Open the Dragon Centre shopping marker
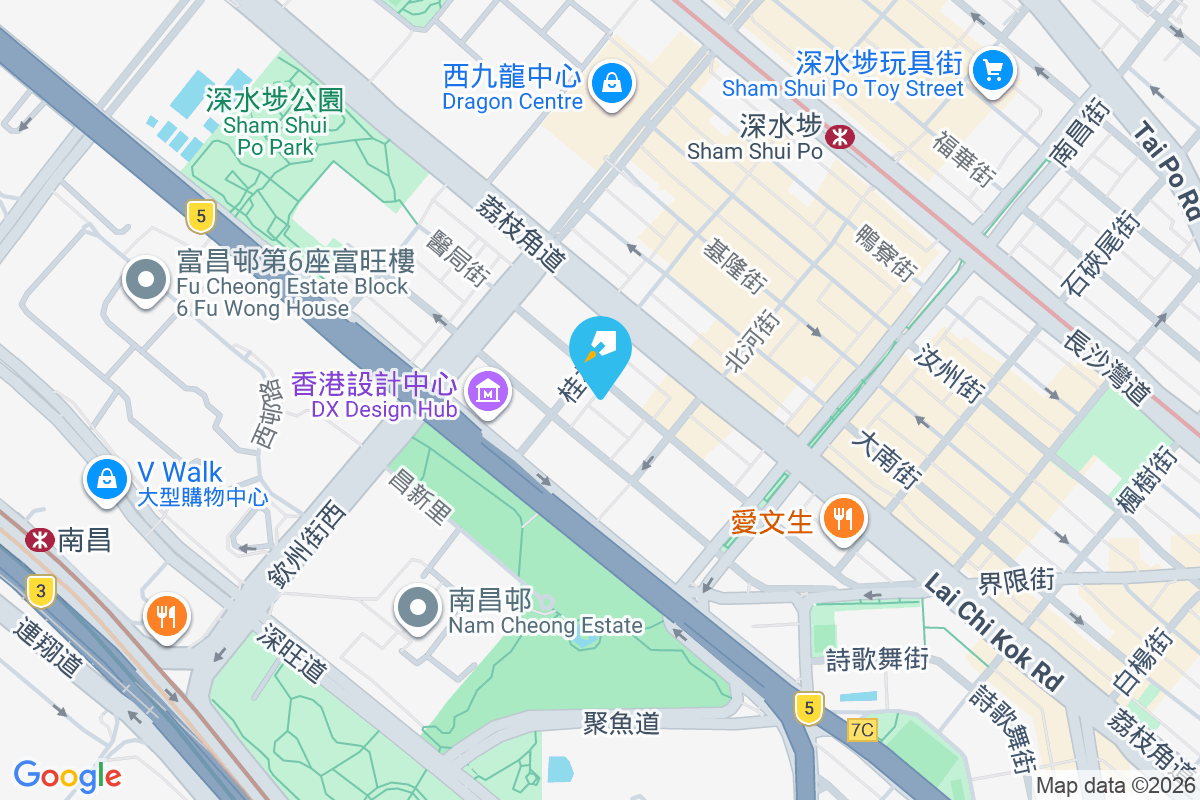Image resolution: width=1200 pixels, height=800 pixels. point(610,83)
